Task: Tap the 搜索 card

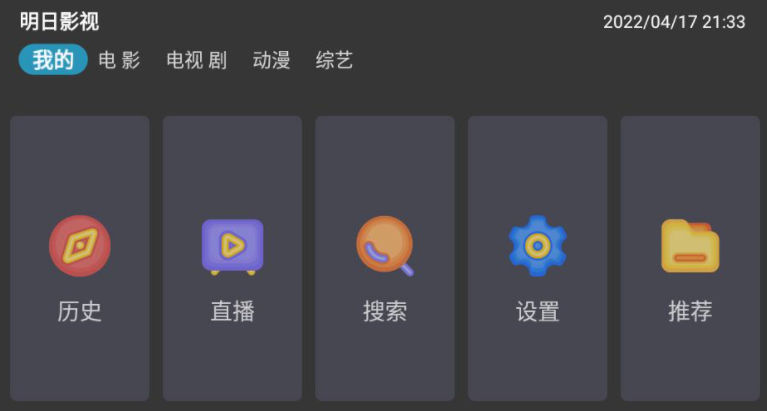Action: [385, 258]
